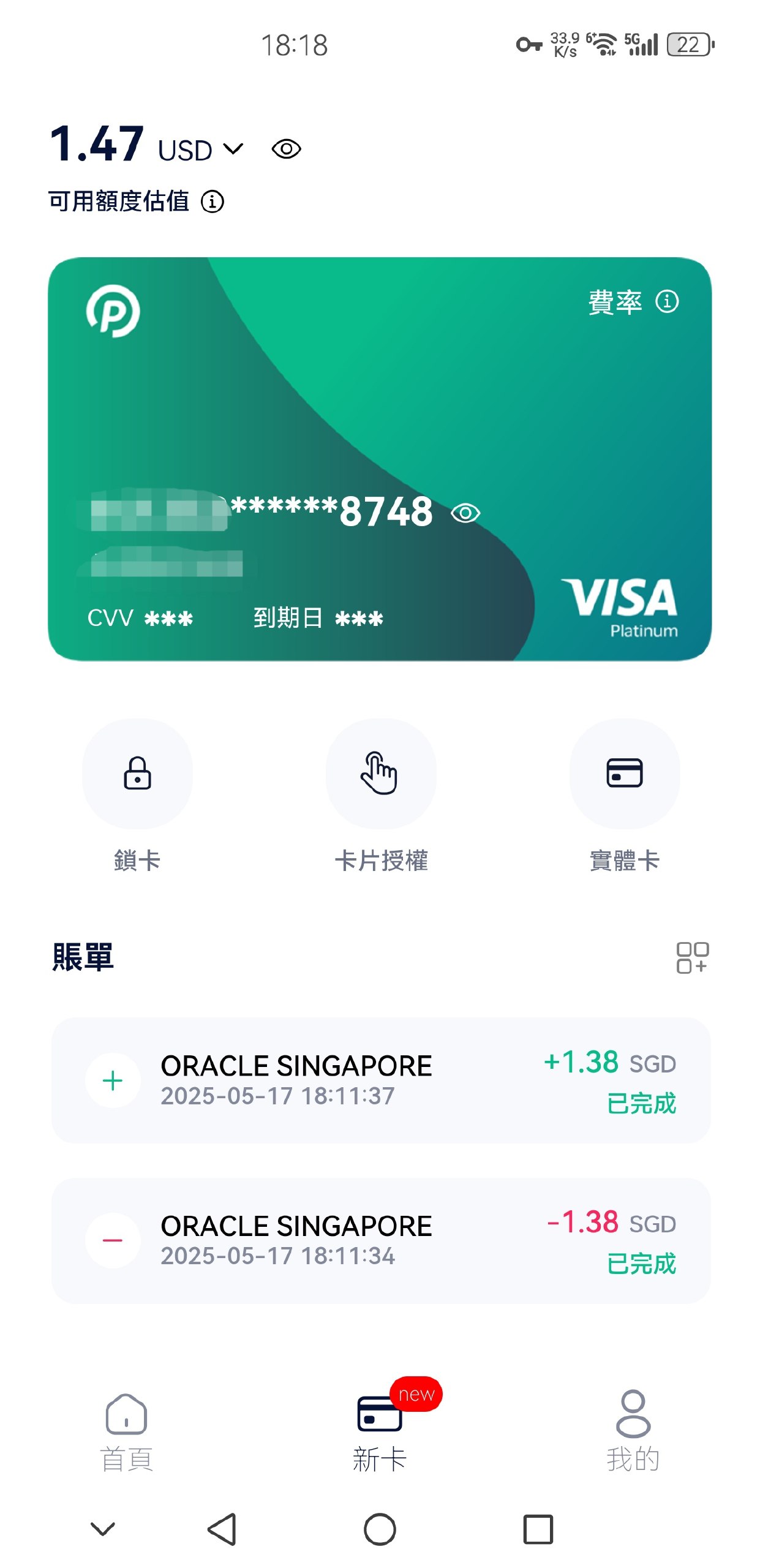View the -1.38 SGD Oracle Singapore record

380,1242
